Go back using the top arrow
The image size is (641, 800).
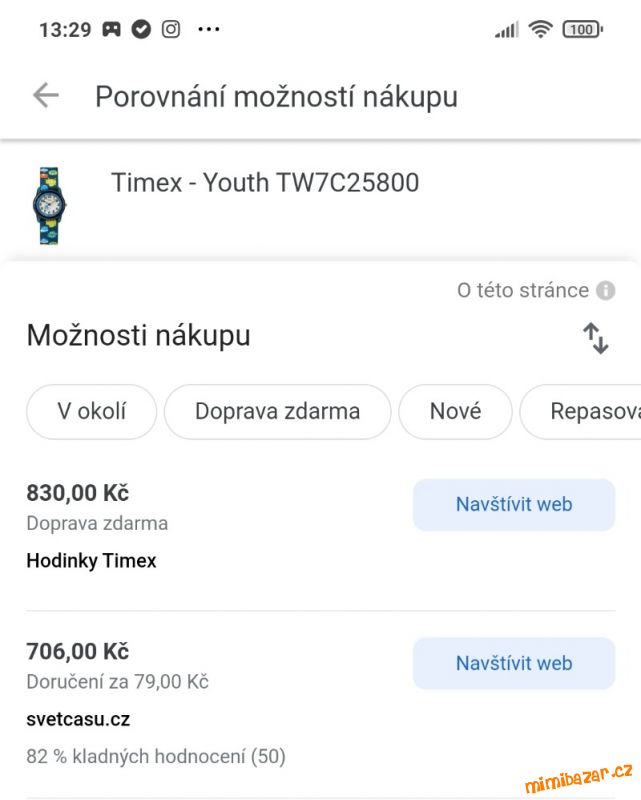coord(46,96)
